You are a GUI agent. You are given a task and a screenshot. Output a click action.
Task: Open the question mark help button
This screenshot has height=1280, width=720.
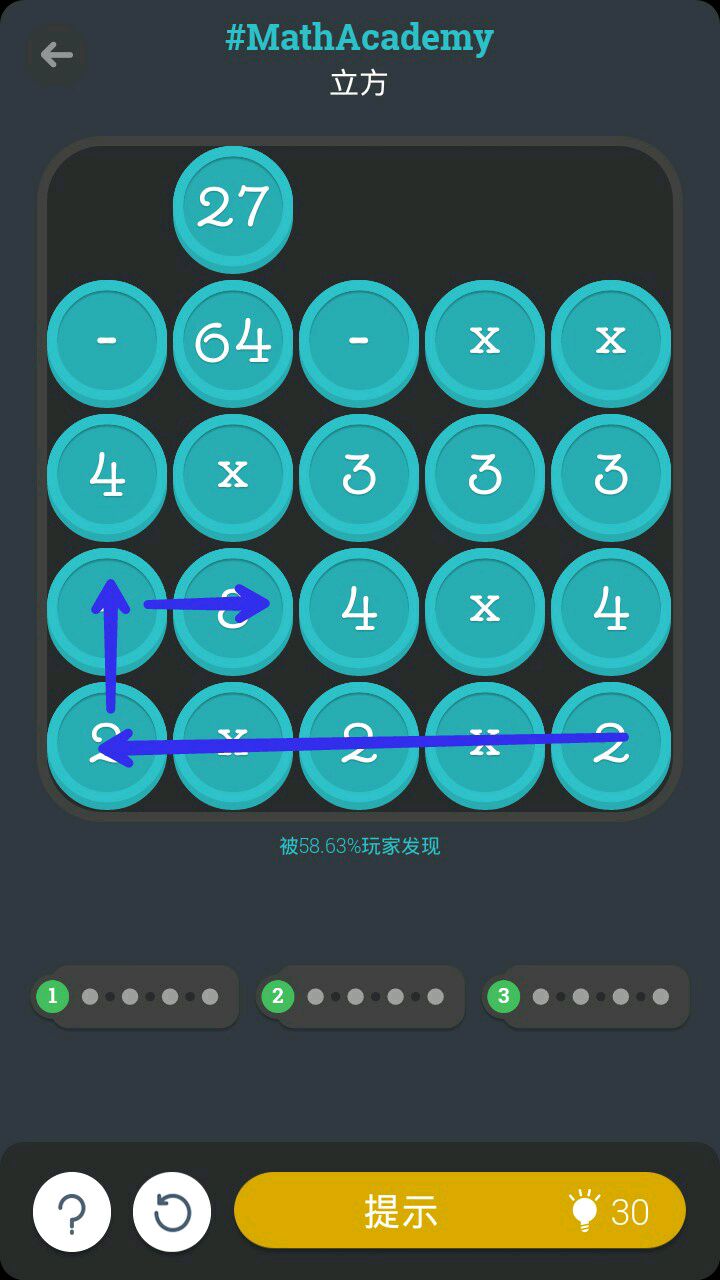[x=72, y=1212]
